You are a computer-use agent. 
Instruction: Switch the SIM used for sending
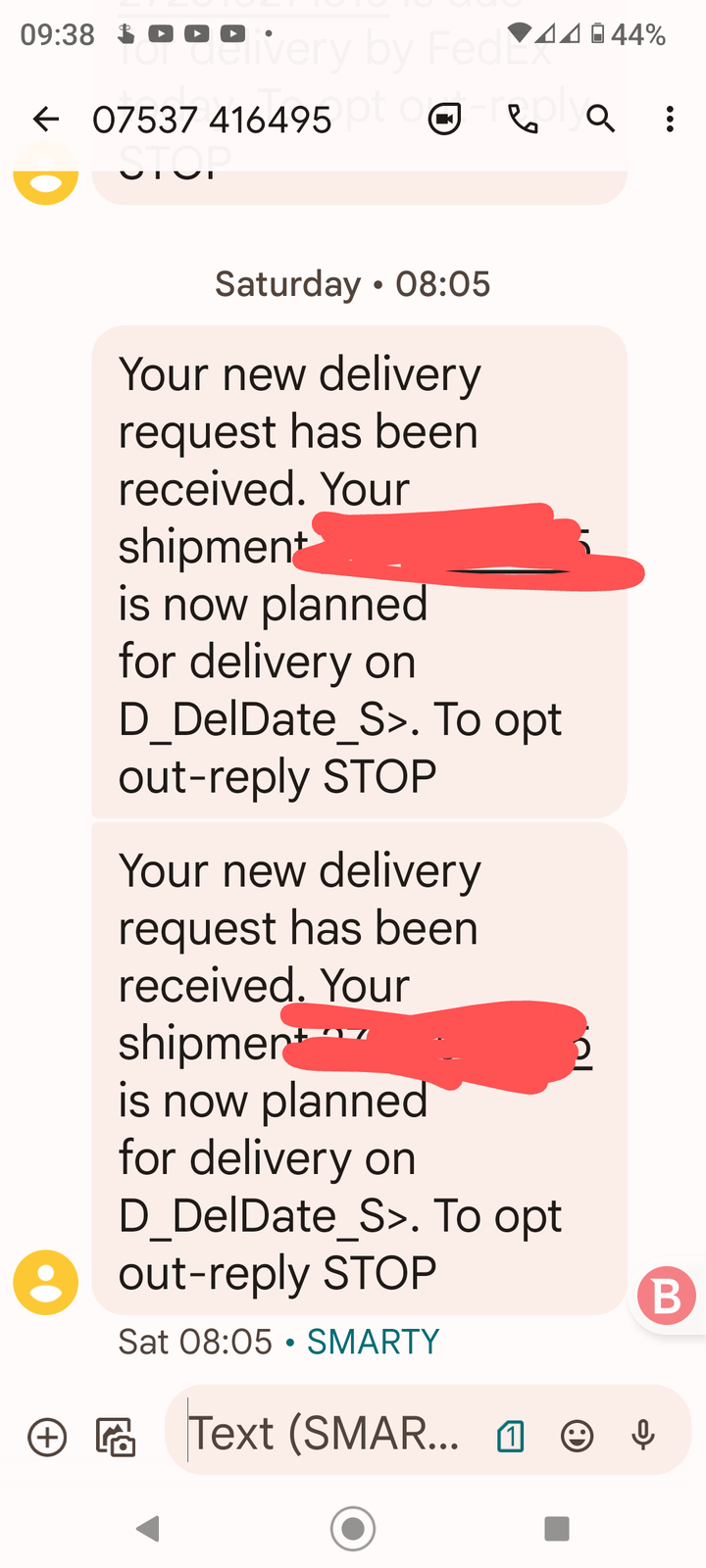[x=511, y=1437]
